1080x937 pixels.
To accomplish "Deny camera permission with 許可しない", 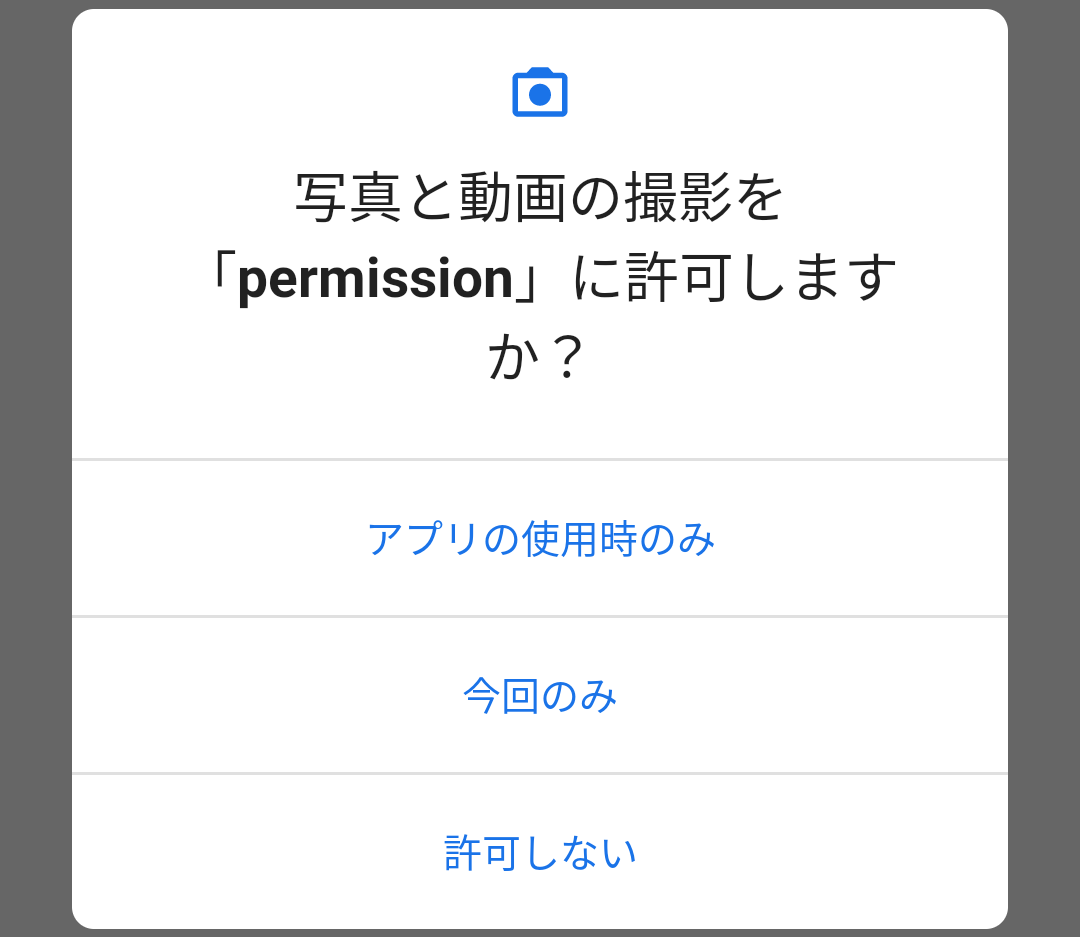I will [540, 852].
